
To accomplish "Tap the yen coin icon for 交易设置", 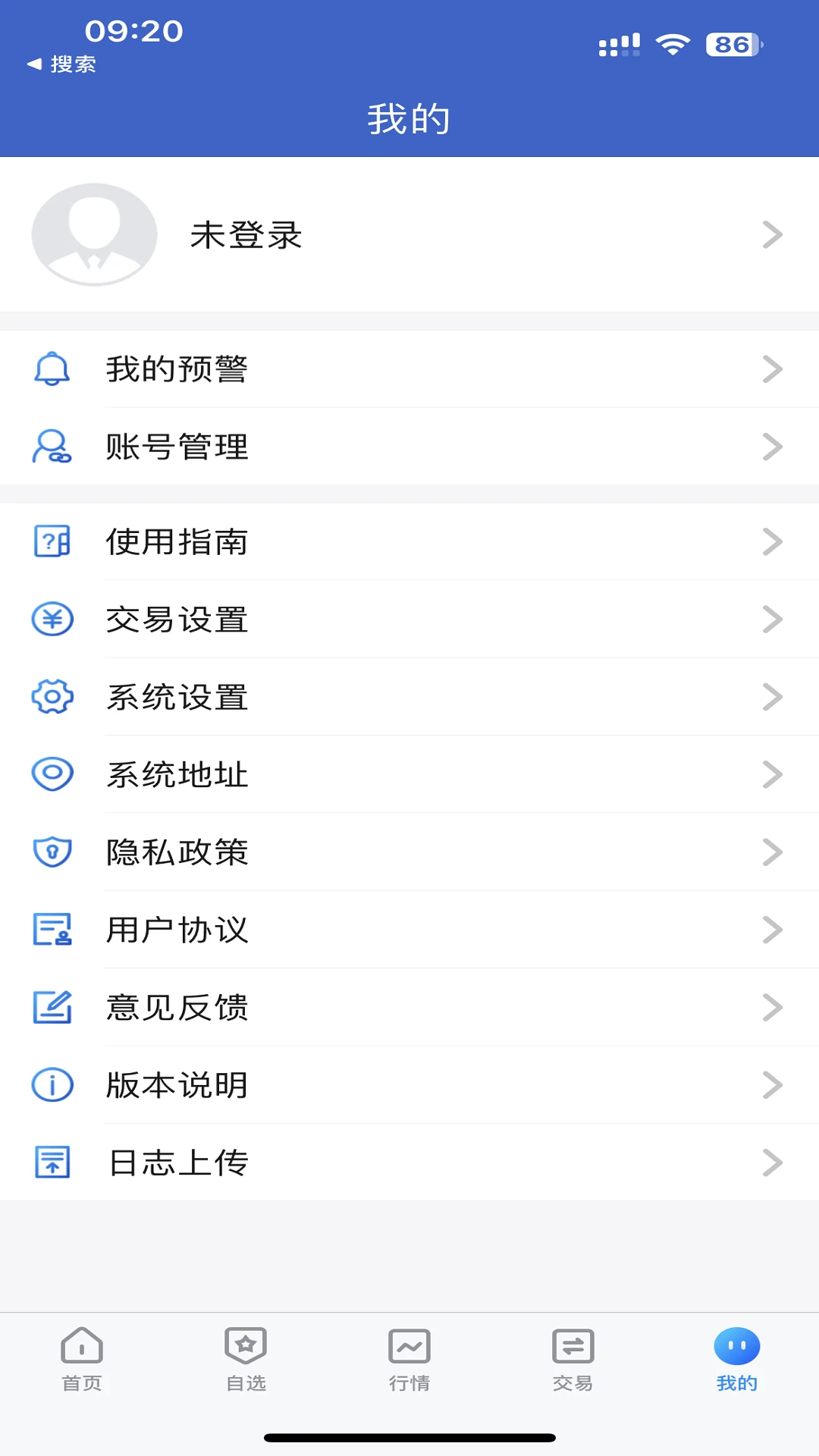I will click(x=50, y=620).
